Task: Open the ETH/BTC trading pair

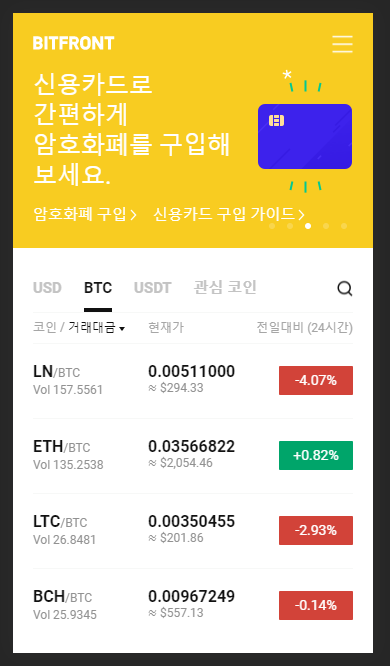Action: coord(193,456)
